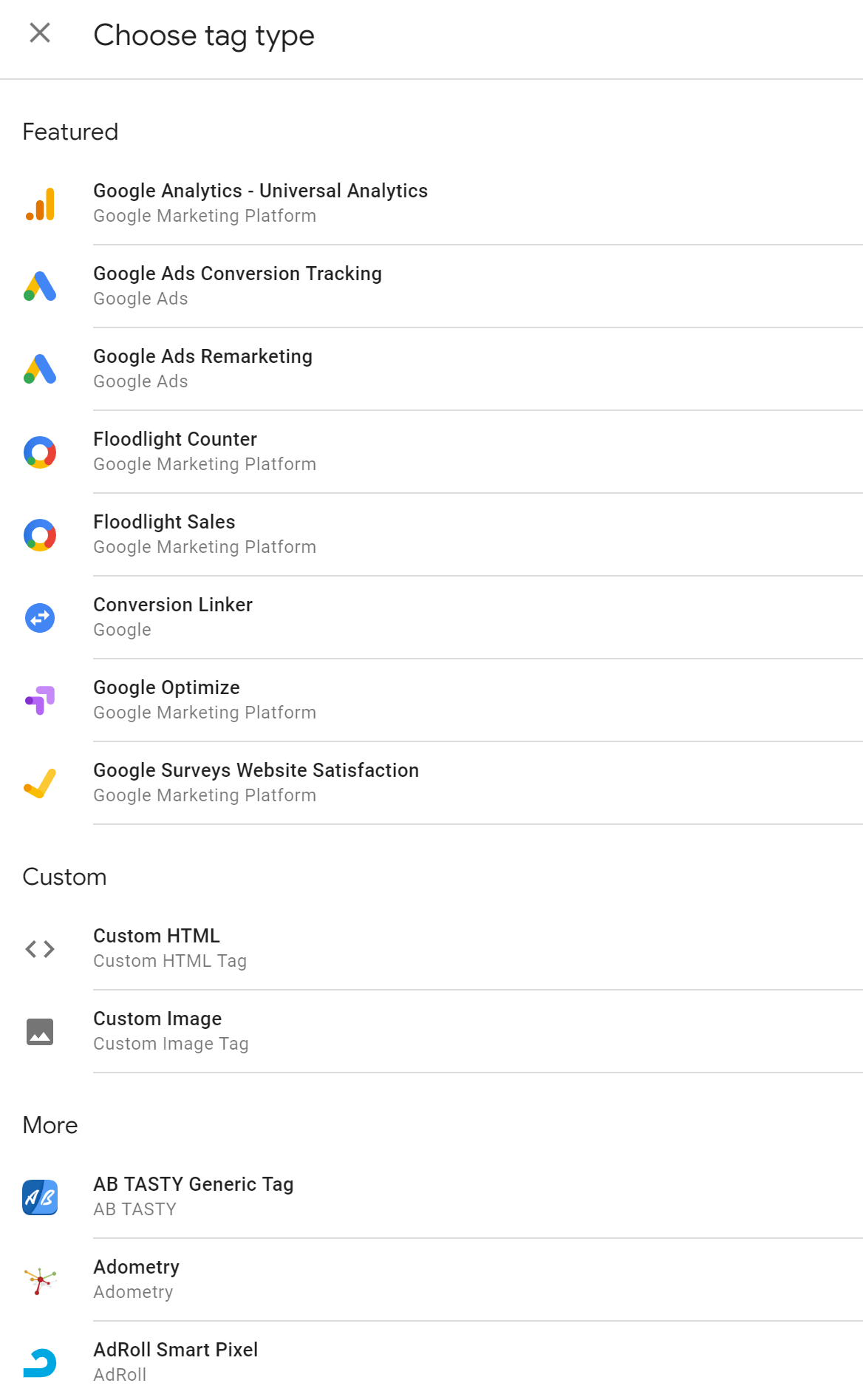Open the Floodlight Sales tag option
The width and height of the screenshot is (863, 1400).
(164, 534)
